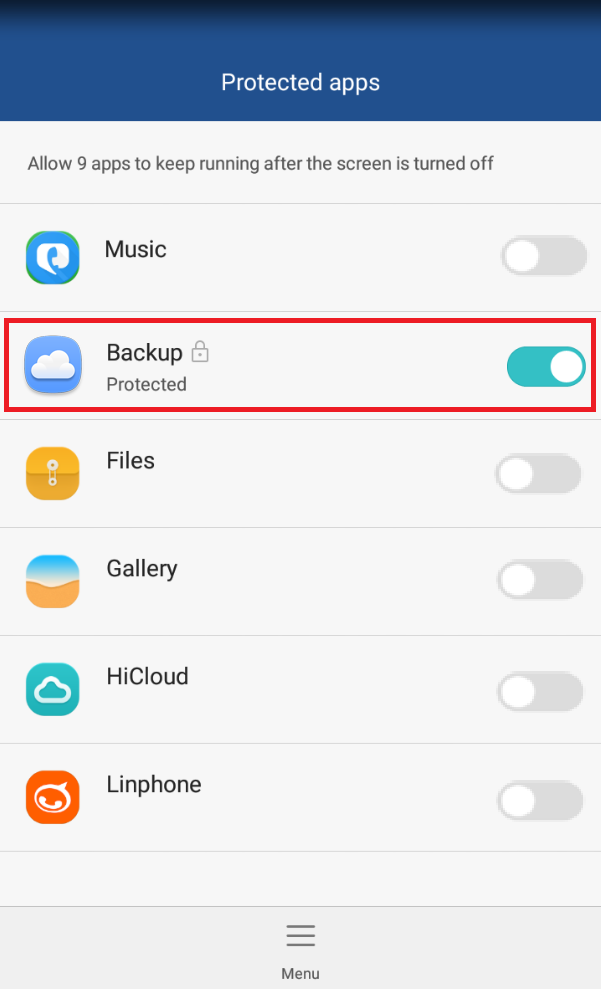The height and width of the screenshot is (989, 601).
Task: Enable protection for Music
Action: click(544, 256)
